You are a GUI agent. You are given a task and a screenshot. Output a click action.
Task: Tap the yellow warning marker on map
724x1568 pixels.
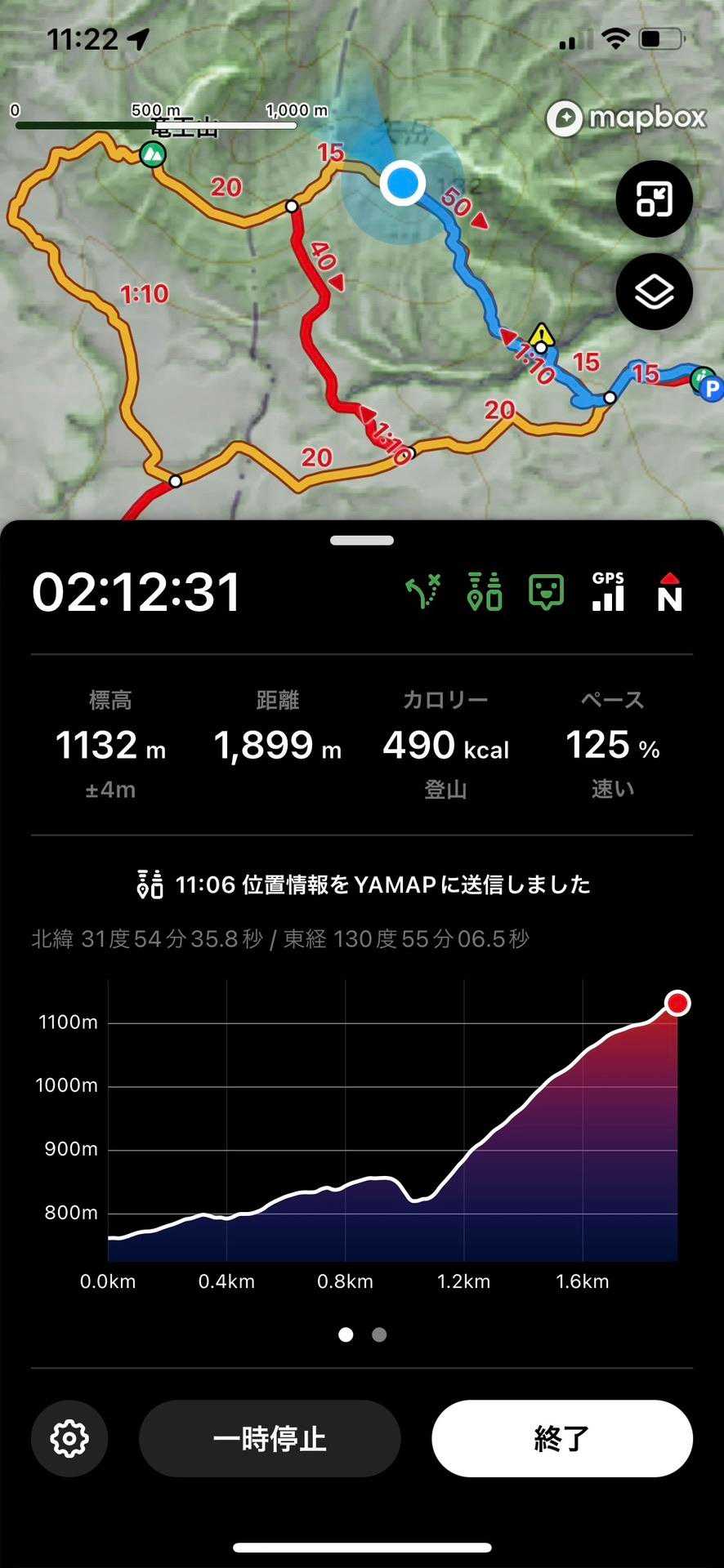(541, 334)
